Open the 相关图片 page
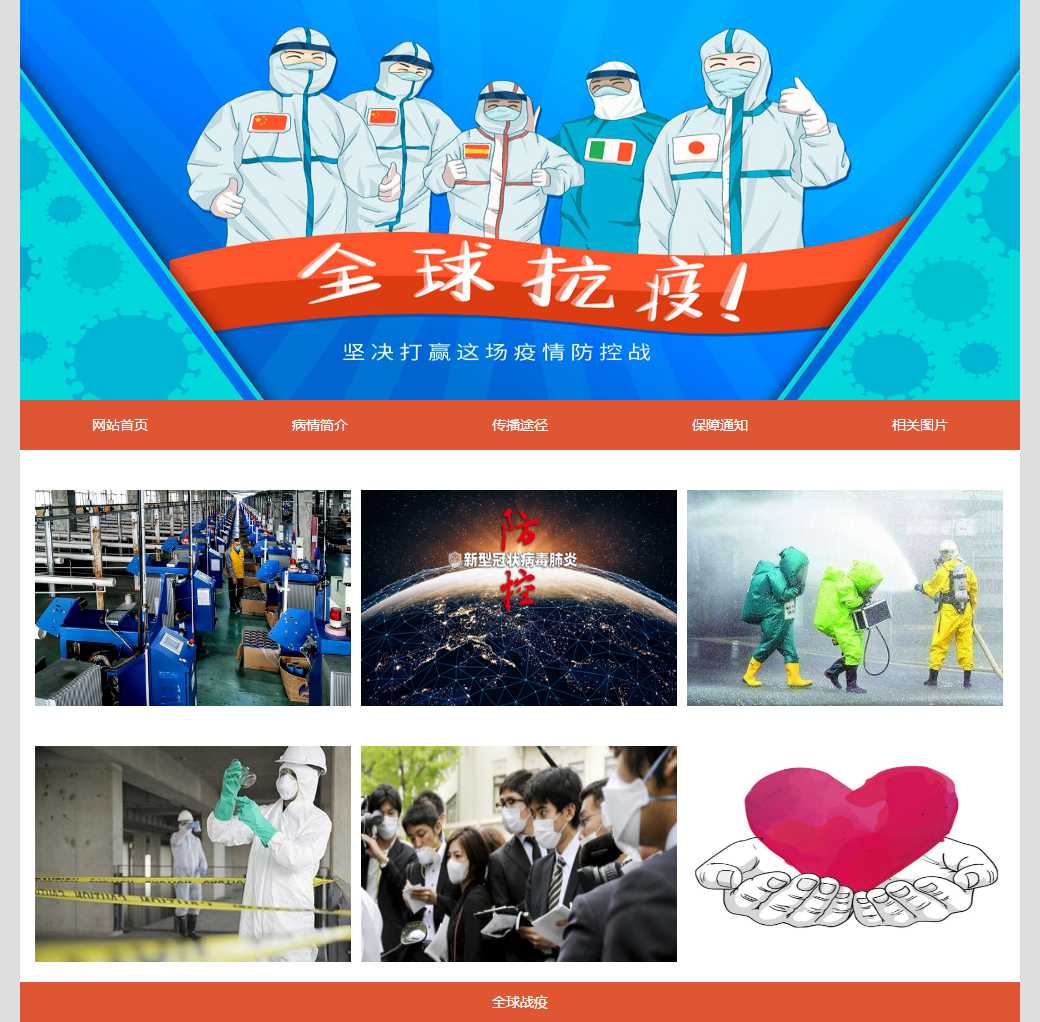 pyautogui.click(x=920, y=425)
